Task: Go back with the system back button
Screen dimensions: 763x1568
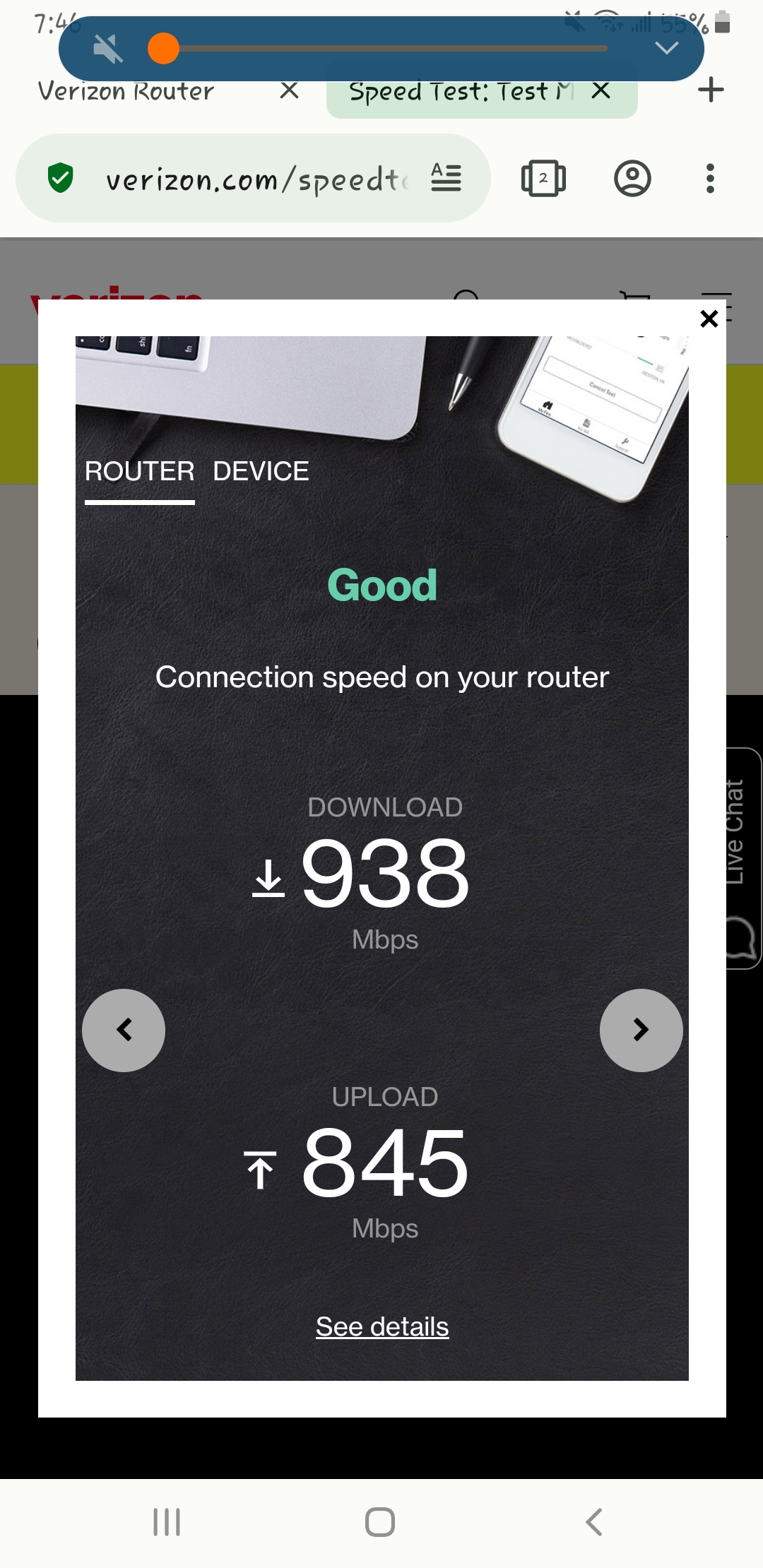Action: (594, 1522)
